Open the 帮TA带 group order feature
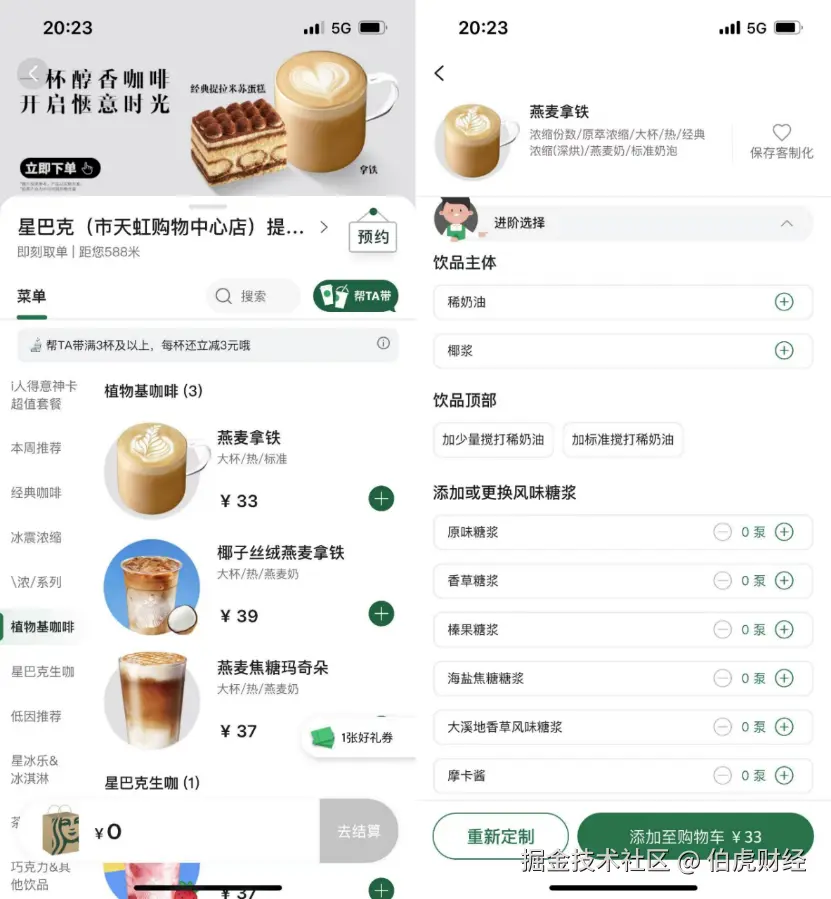This screenshot has height=899, width=831. point(356,296)
